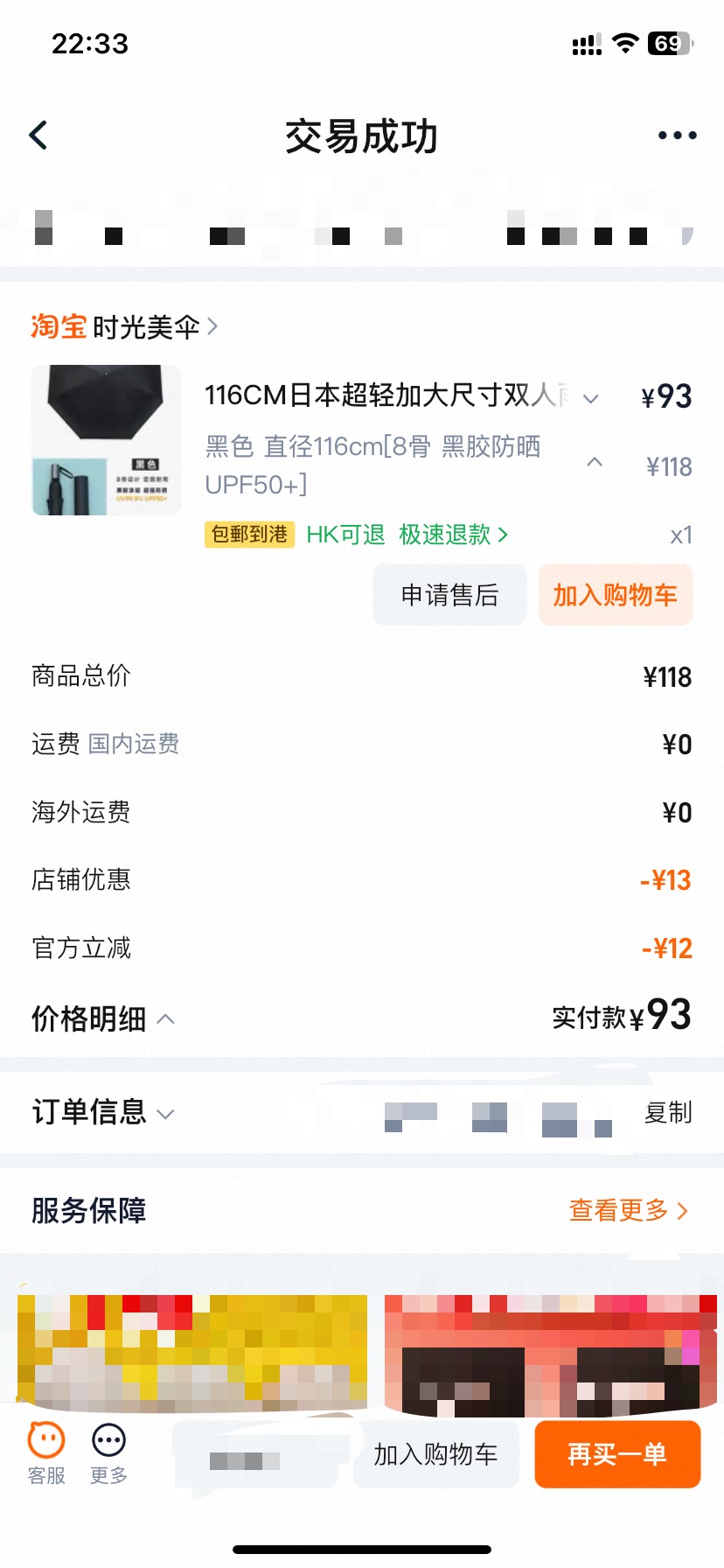724x1568 pixels.
Task: Tap 查看更多 in 服务保障
Action: click(x=629, y=1210)
